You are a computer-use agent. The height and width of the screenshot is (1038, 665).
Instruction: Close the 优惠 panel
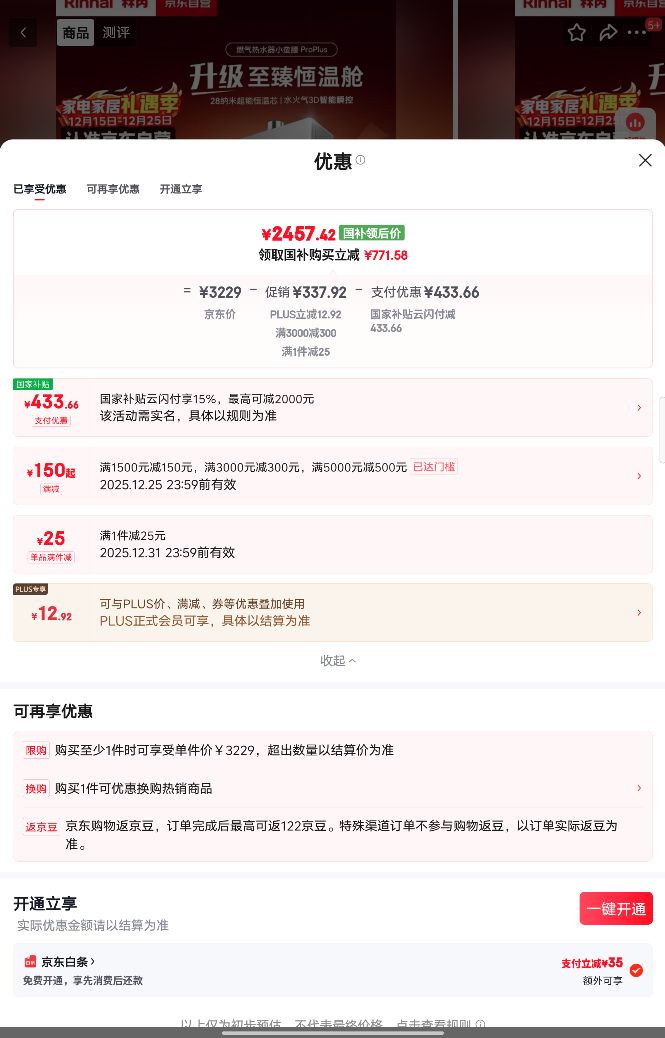[645, 160]
